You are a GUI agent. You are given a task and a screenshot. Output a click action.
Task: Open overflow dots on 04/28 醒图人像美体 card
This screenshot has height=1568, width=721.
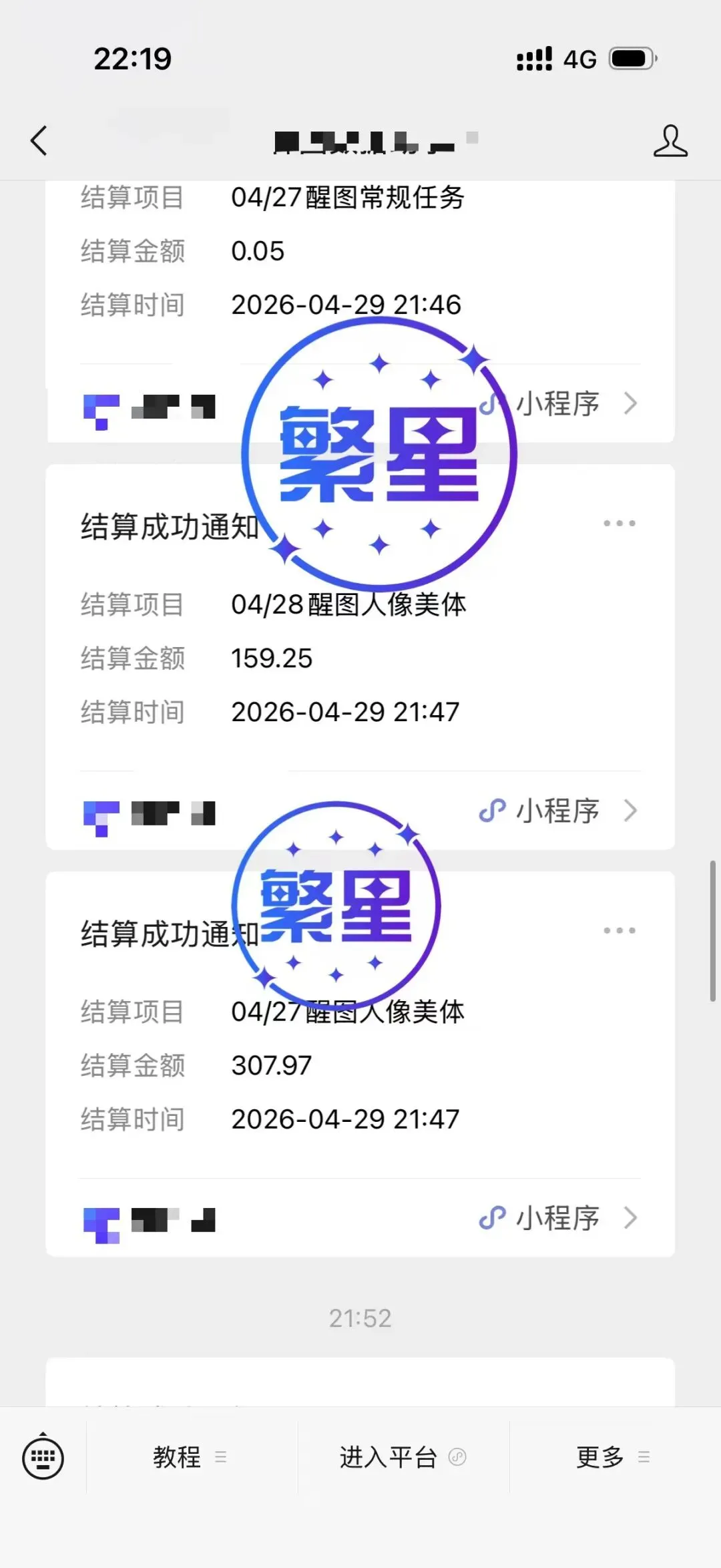click(620, 523)
